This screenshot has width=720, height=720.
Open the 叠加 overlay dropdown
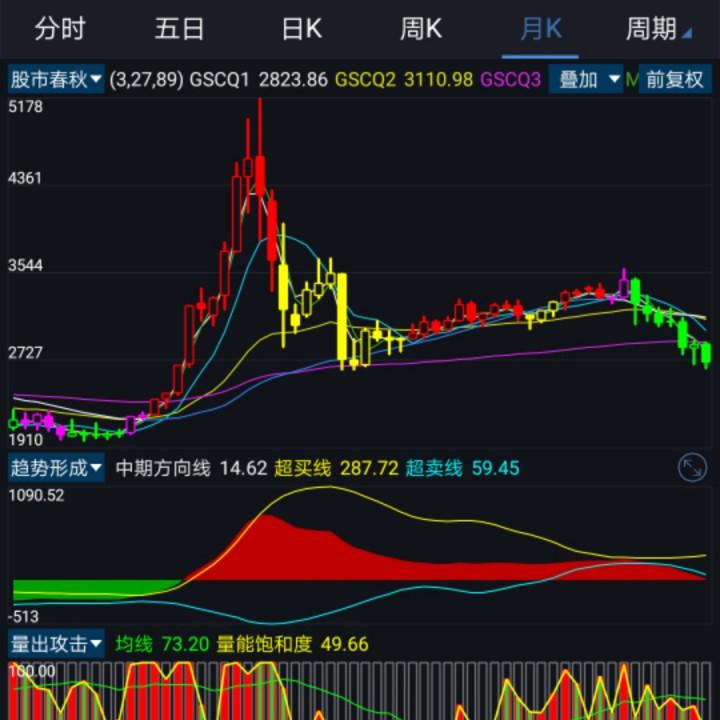click(x=586, y=79)
